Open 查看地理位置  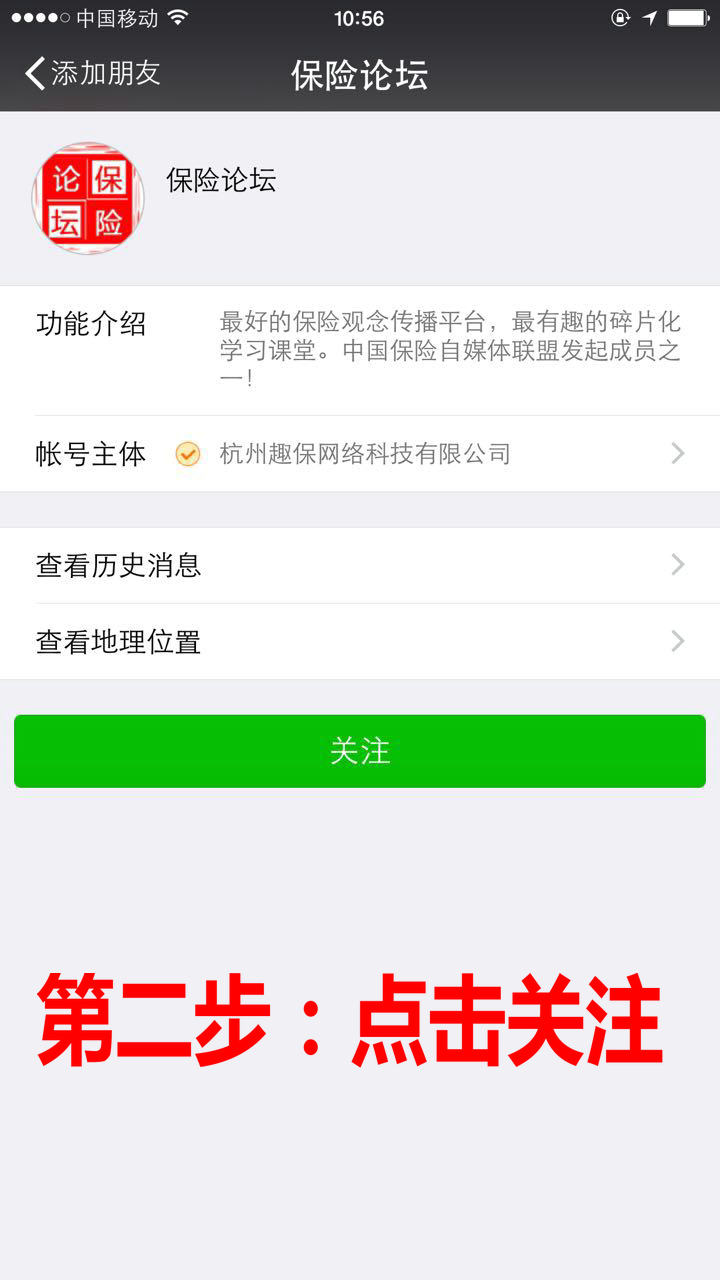[360, 641]
